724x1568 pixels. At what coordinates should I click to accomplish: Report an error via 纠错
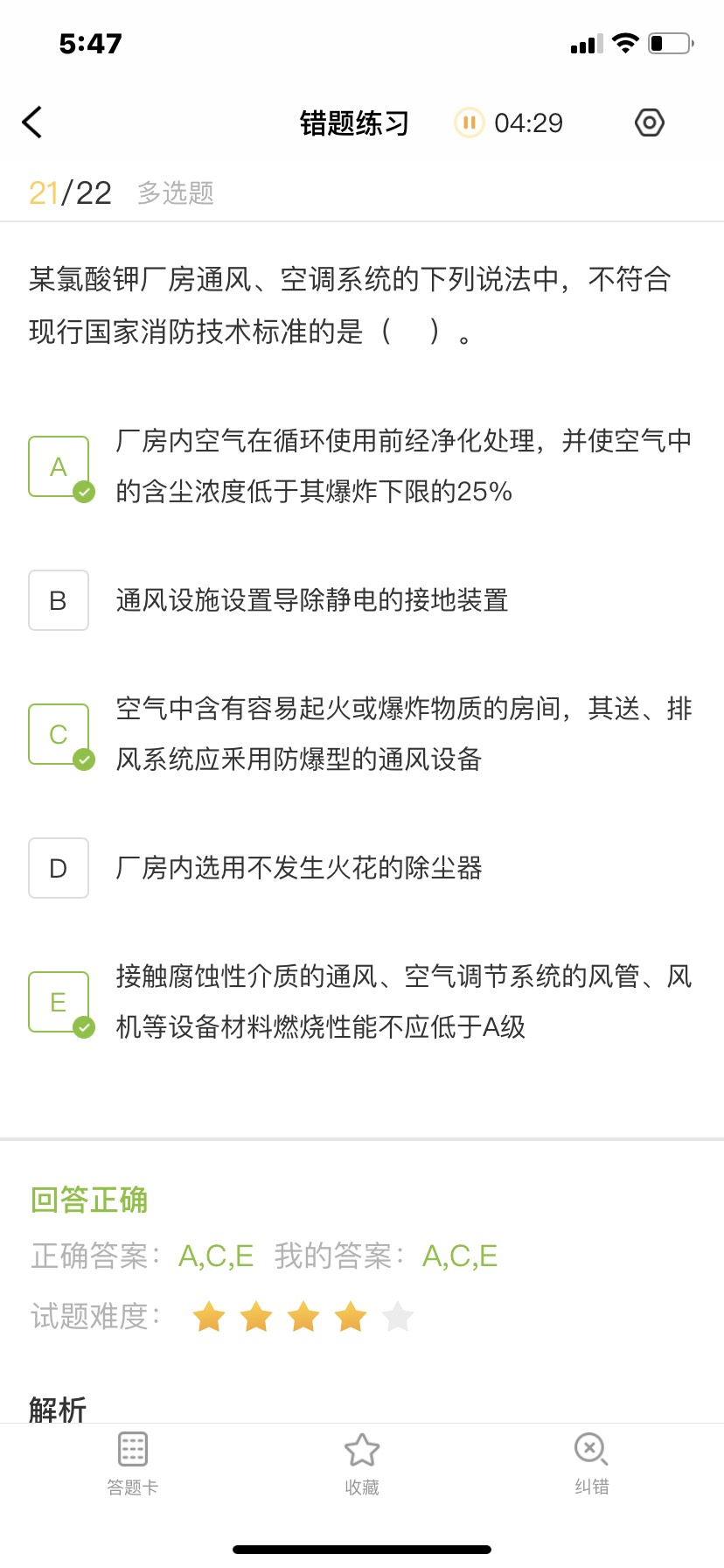coord(591,1463)
